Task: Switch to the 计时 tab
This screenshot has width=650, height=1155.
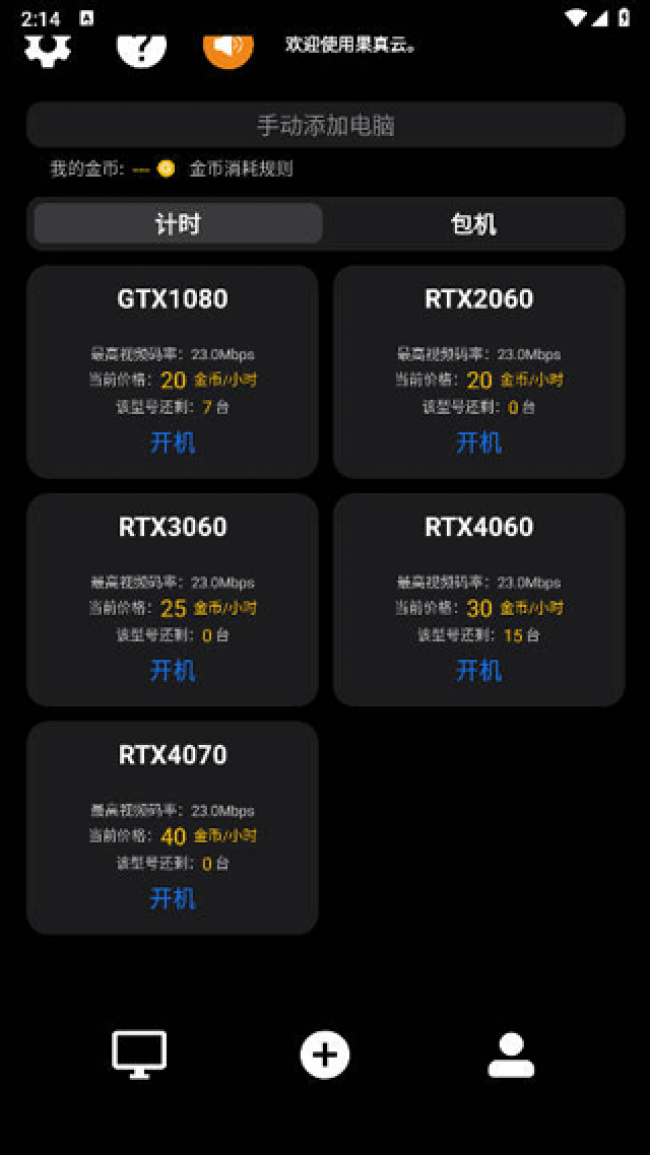Action: [178, 224]
